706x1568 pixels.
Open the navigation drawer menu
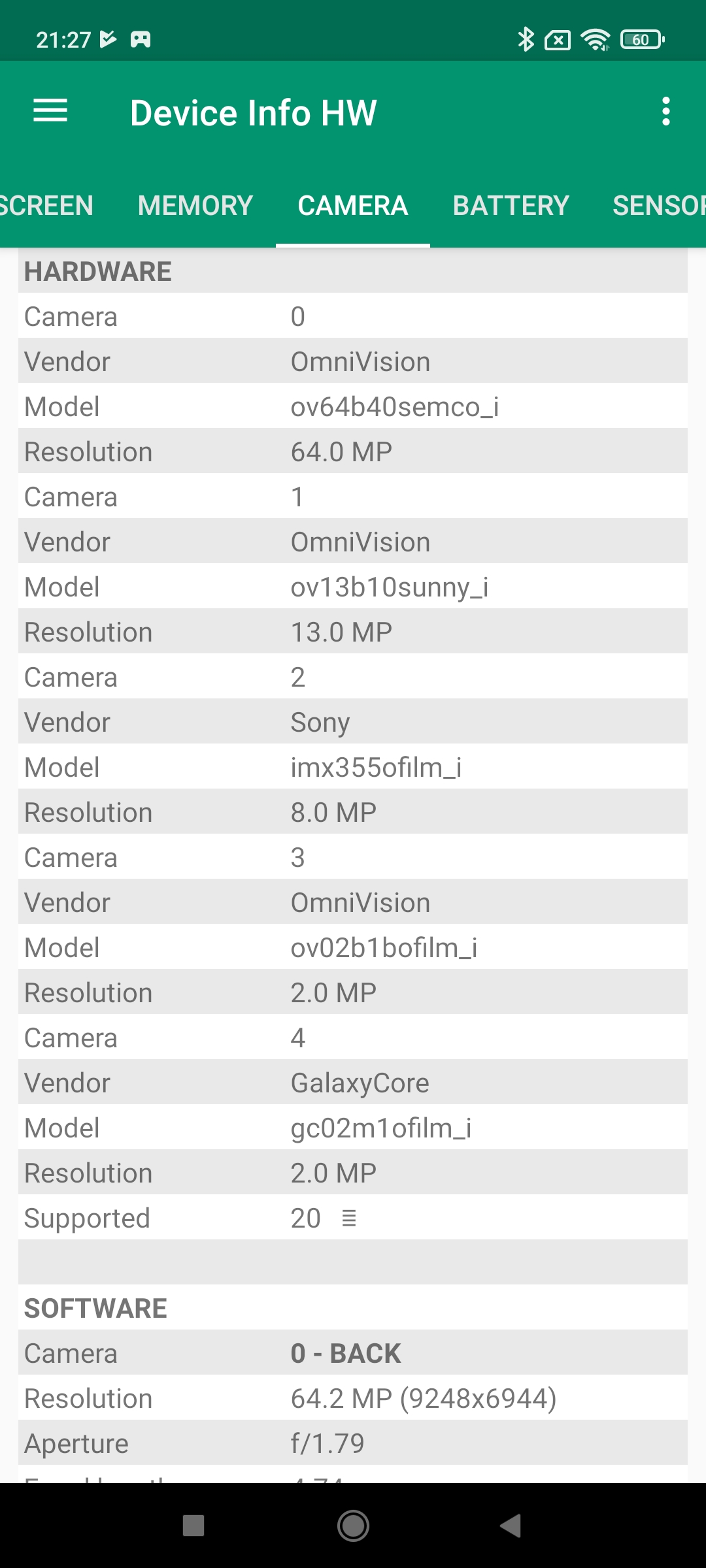[x=50, y=111]
